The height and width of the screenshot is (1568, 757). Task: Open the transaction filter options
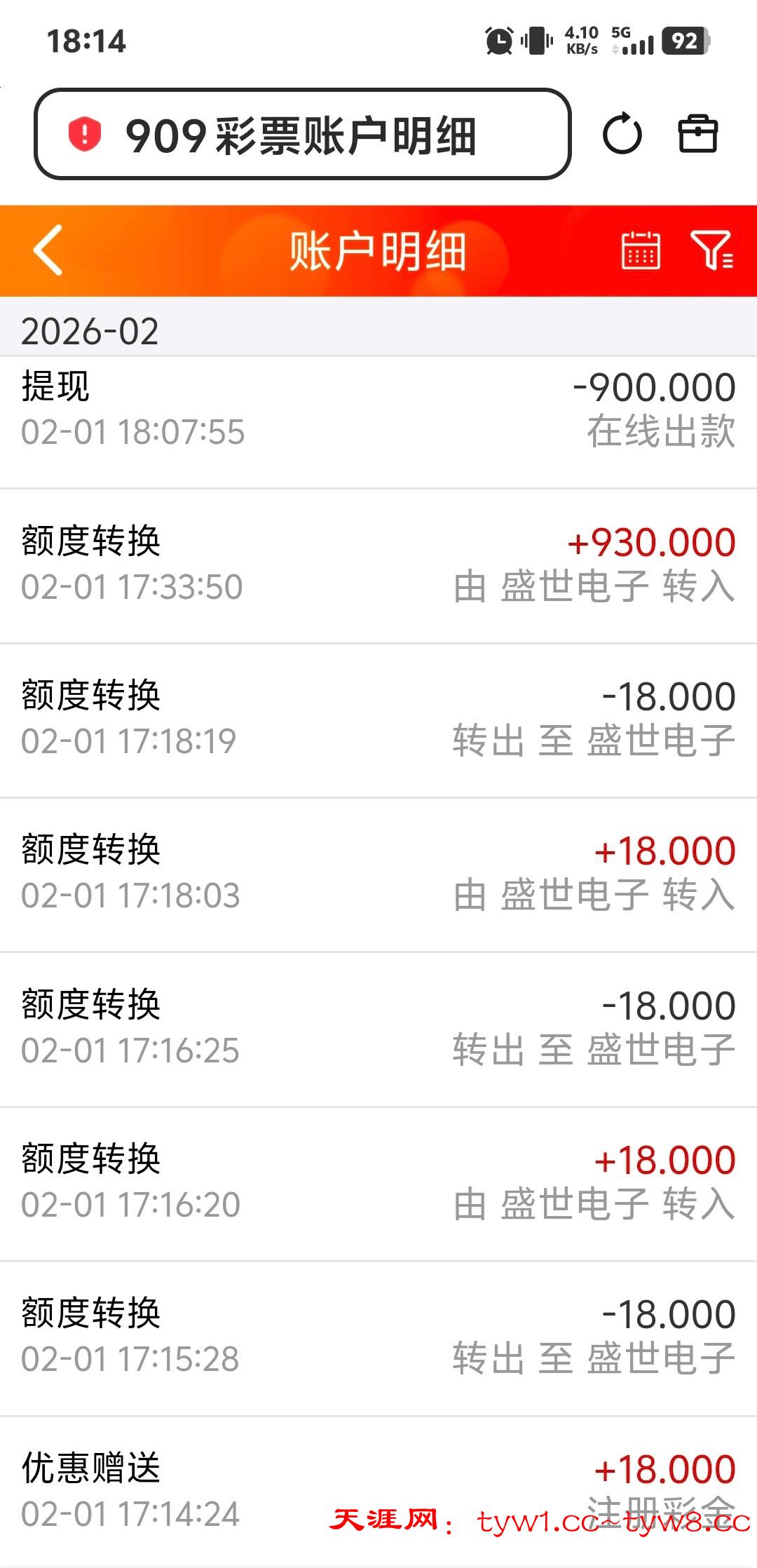pos(711,250)
